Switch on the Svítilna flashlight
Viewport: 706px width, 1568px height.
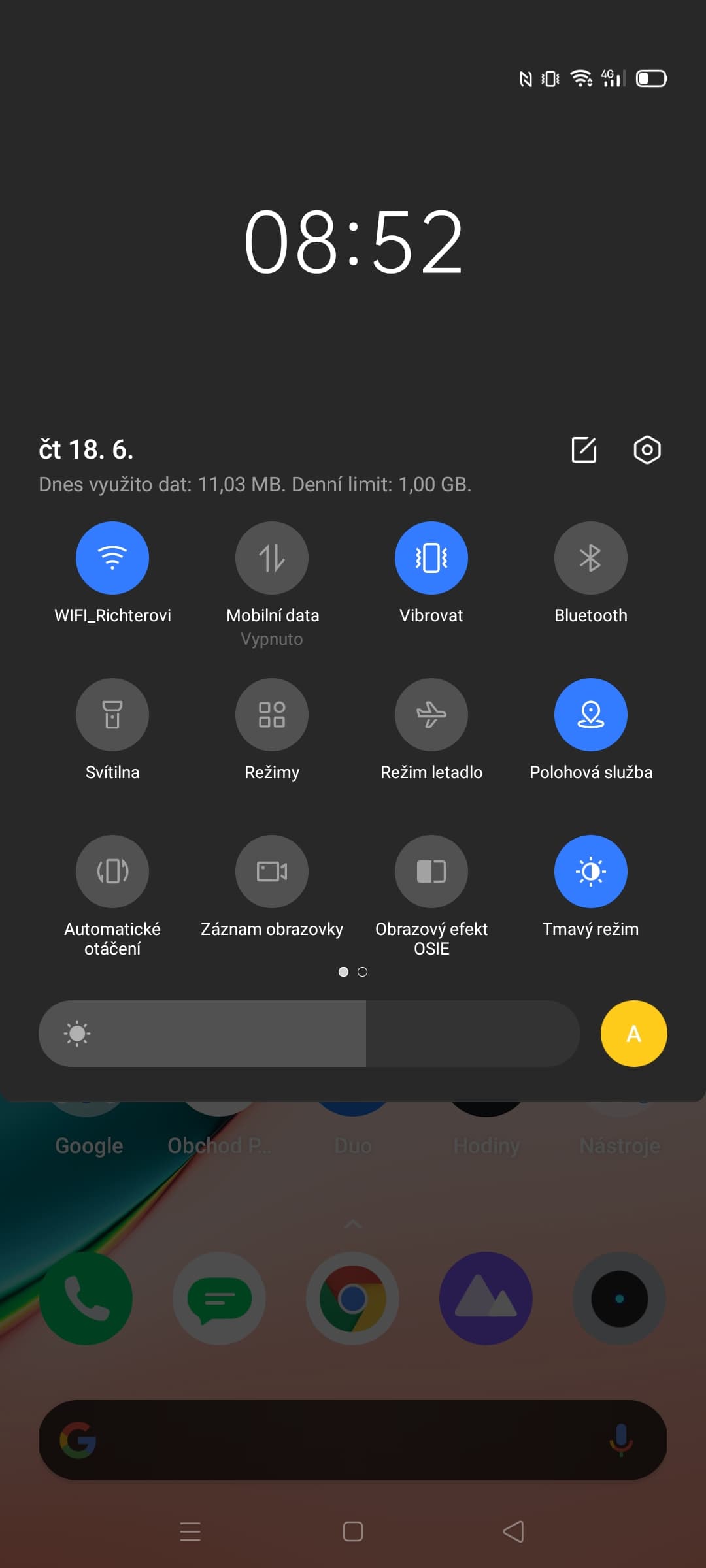point(112,715)
